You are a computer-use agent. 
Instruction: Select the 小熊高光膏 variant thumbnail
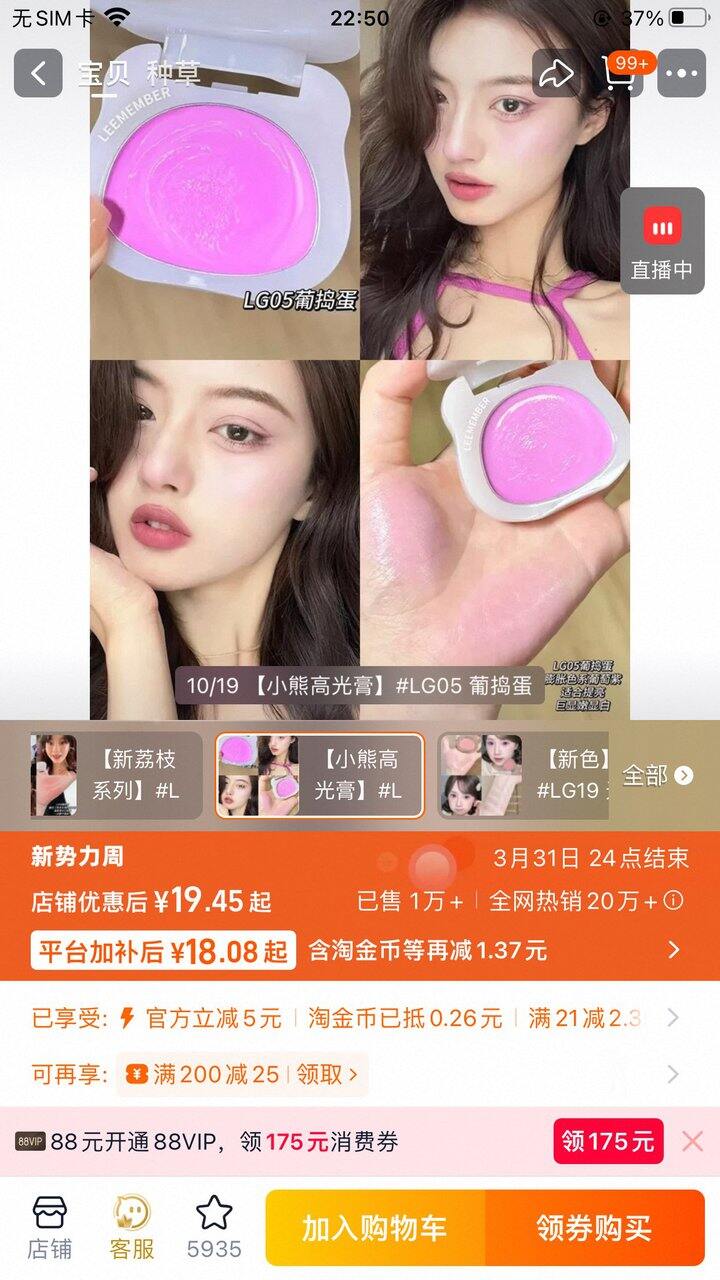(x=320, y=775)
